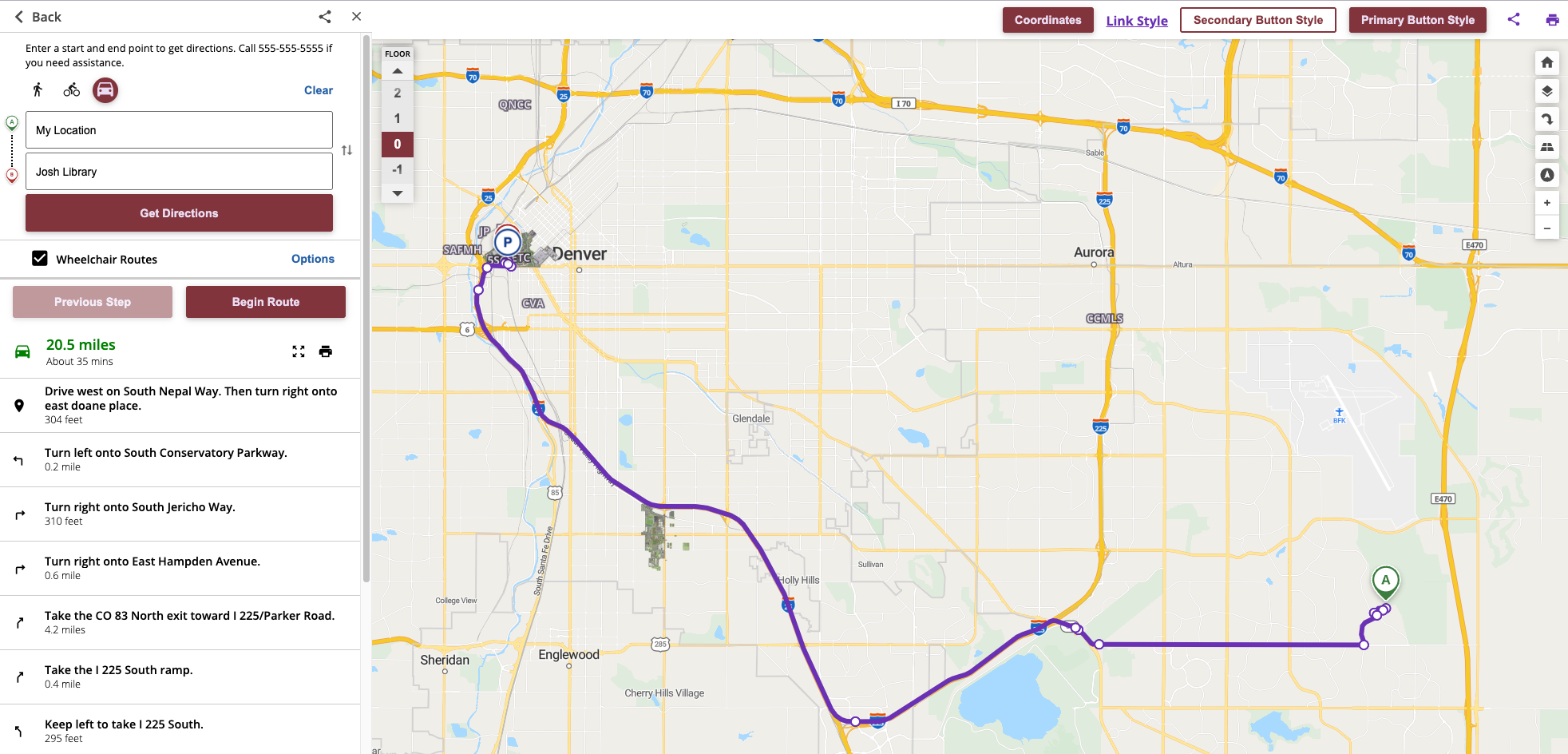Open the Coordinates button

click(1047, 20)
